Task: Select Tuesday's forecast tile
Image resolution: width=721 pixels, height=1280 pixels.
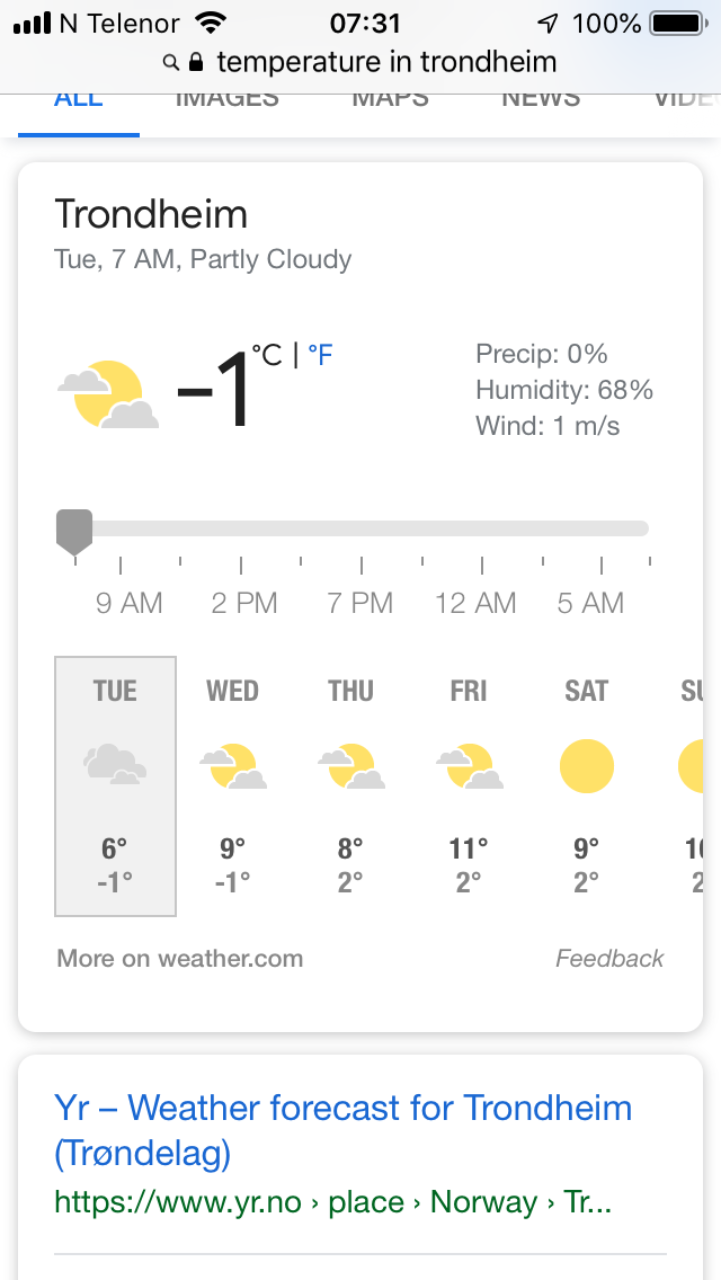Action: [x=115, y=786]
